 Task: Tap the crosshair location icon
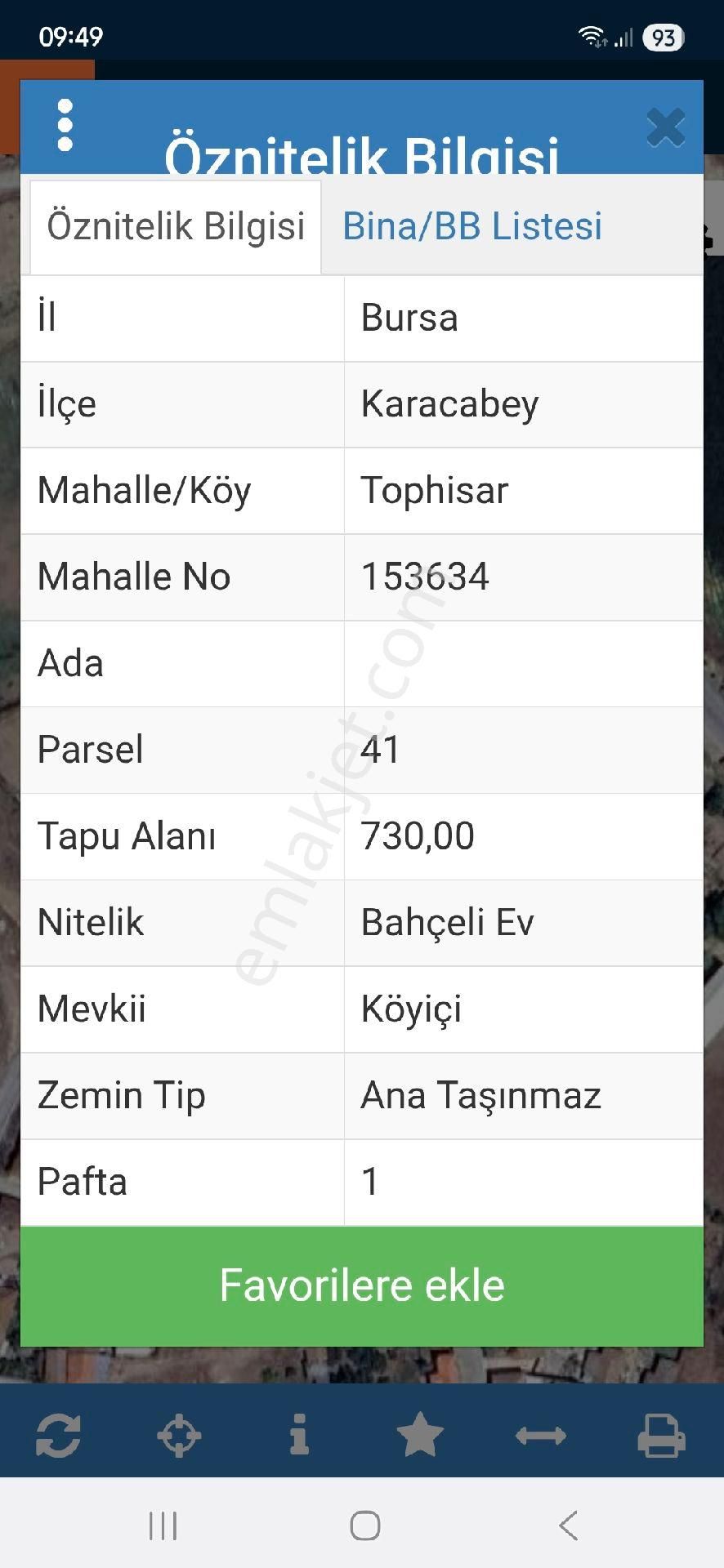click(179, 1436)
